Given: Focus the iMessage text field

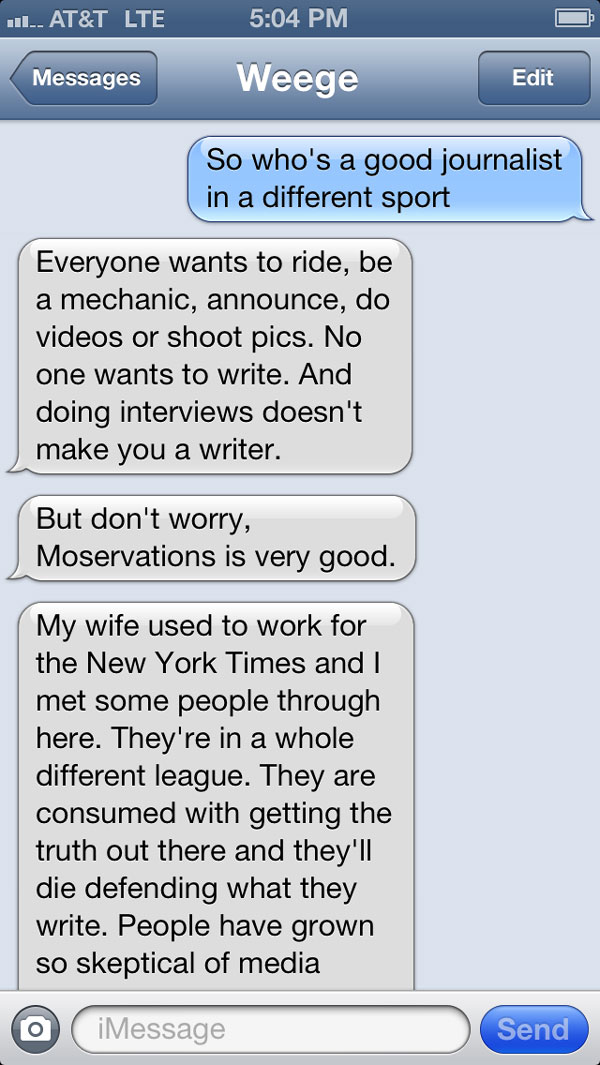Looking at the screenshot, I should tap(270, 1029).
